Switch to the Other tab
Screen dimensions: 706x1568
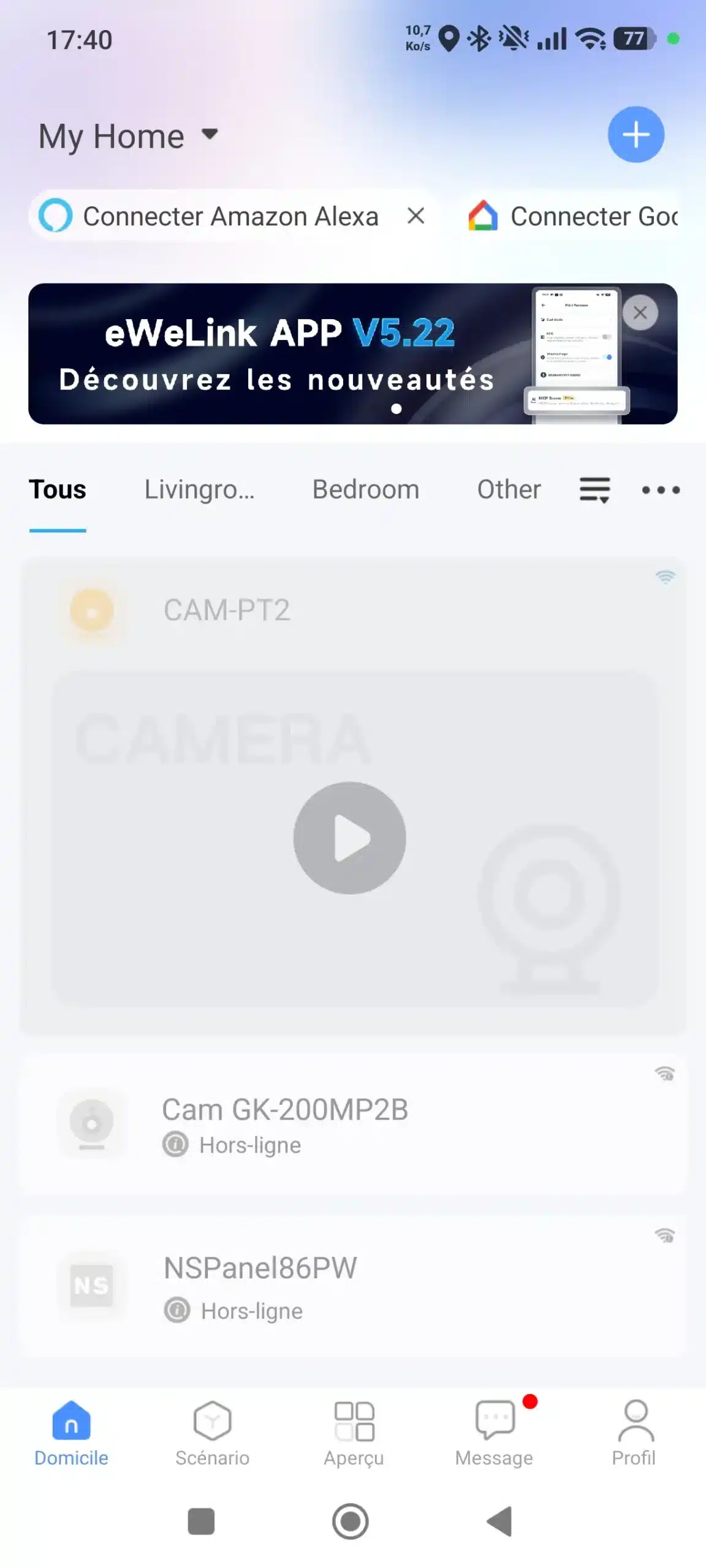(x=509, y=489)
